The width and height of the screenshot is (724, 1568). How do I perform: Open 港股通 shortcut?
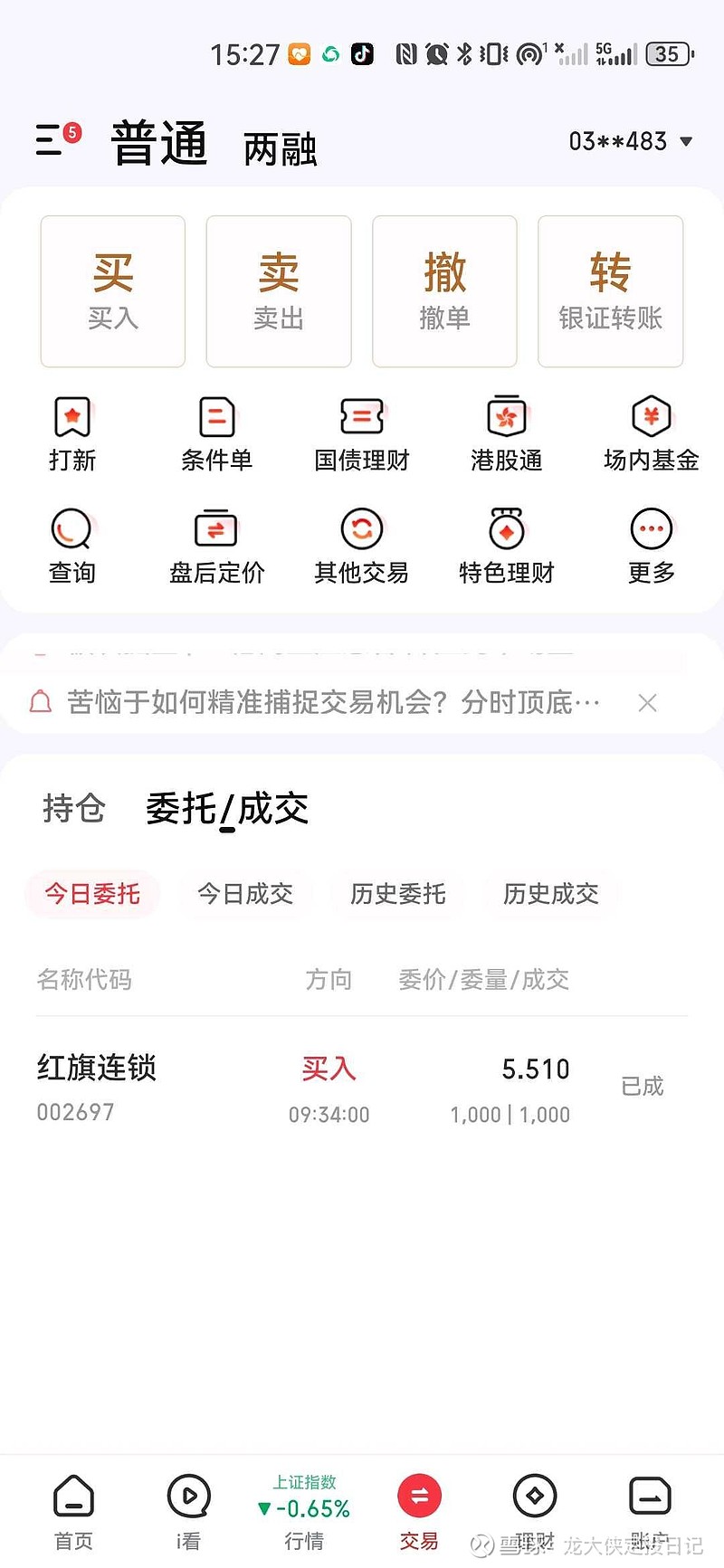(x=507, y=434)
